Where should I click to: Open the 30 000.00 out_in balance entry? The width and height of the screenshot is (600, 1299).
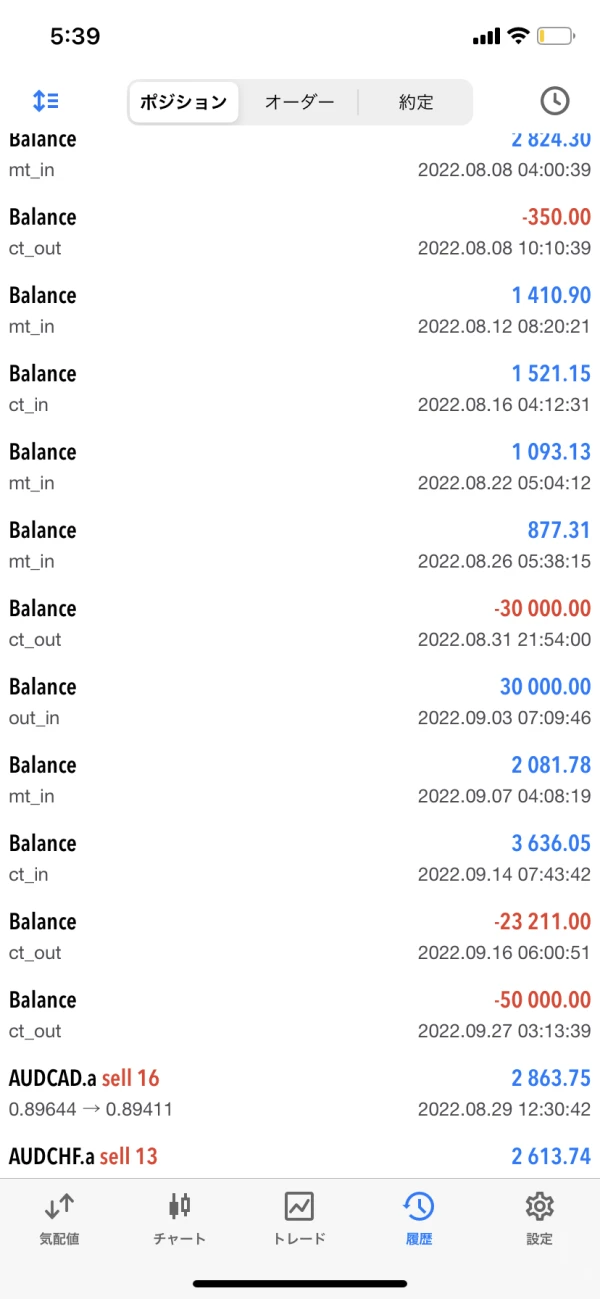(x=300, y=701)
